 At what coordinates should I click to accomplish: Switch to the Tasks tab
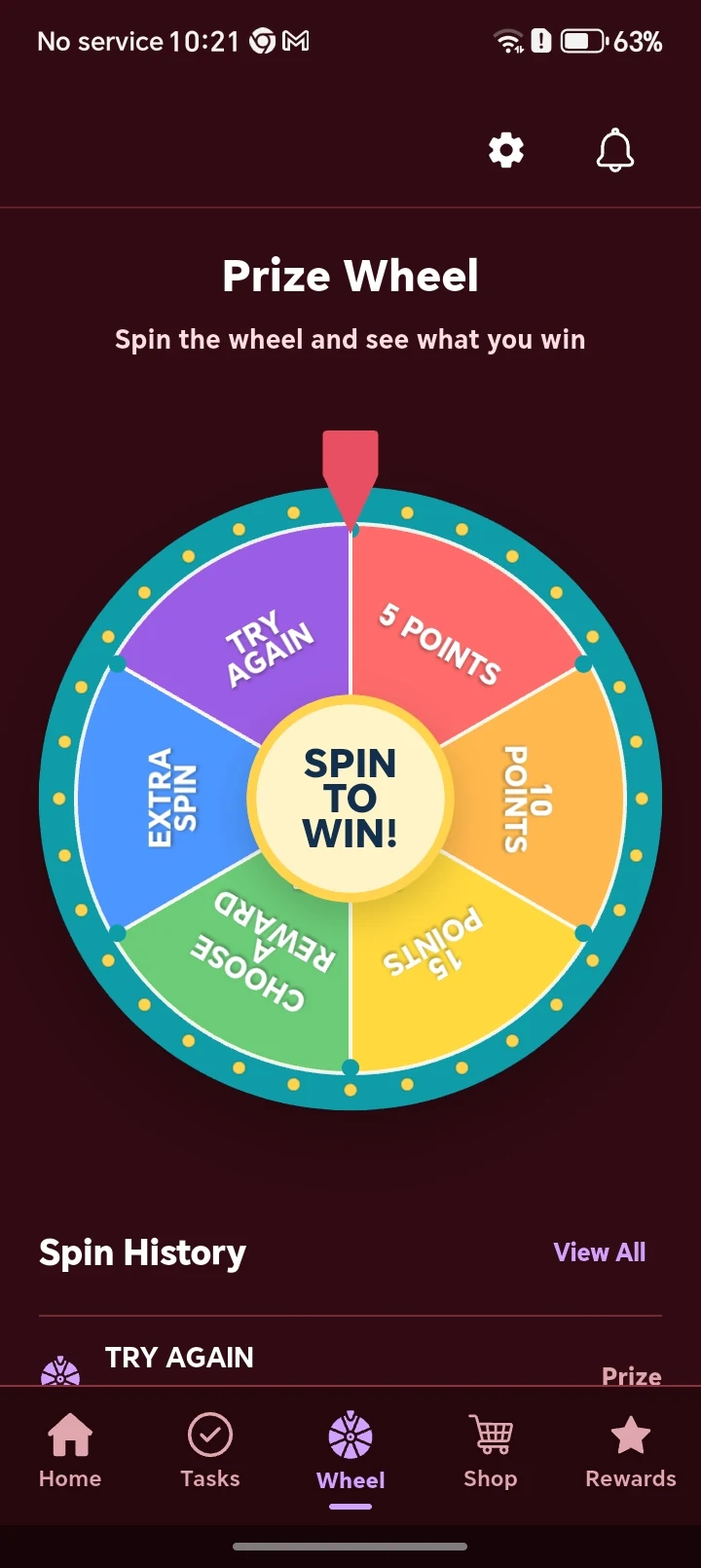point(210,1450)
